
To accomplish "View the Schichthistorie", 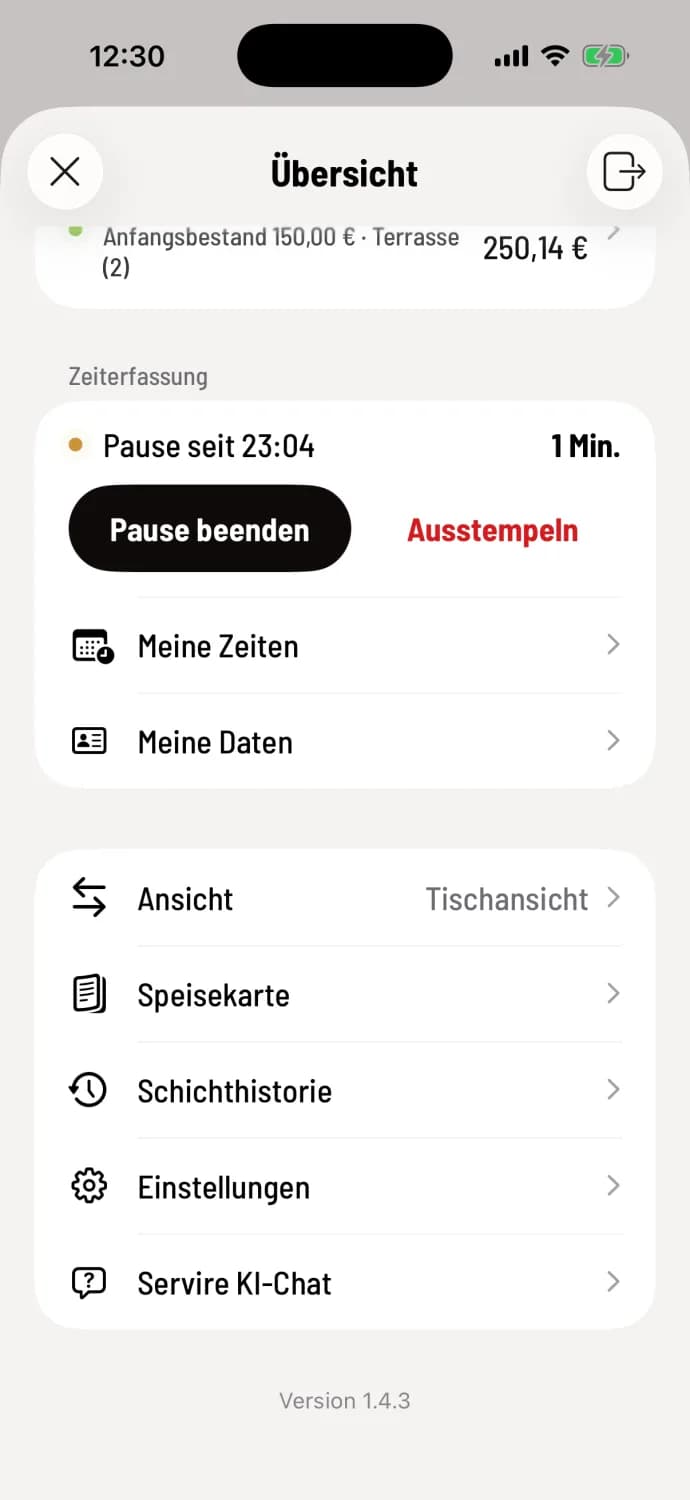I will [345, 1090].
